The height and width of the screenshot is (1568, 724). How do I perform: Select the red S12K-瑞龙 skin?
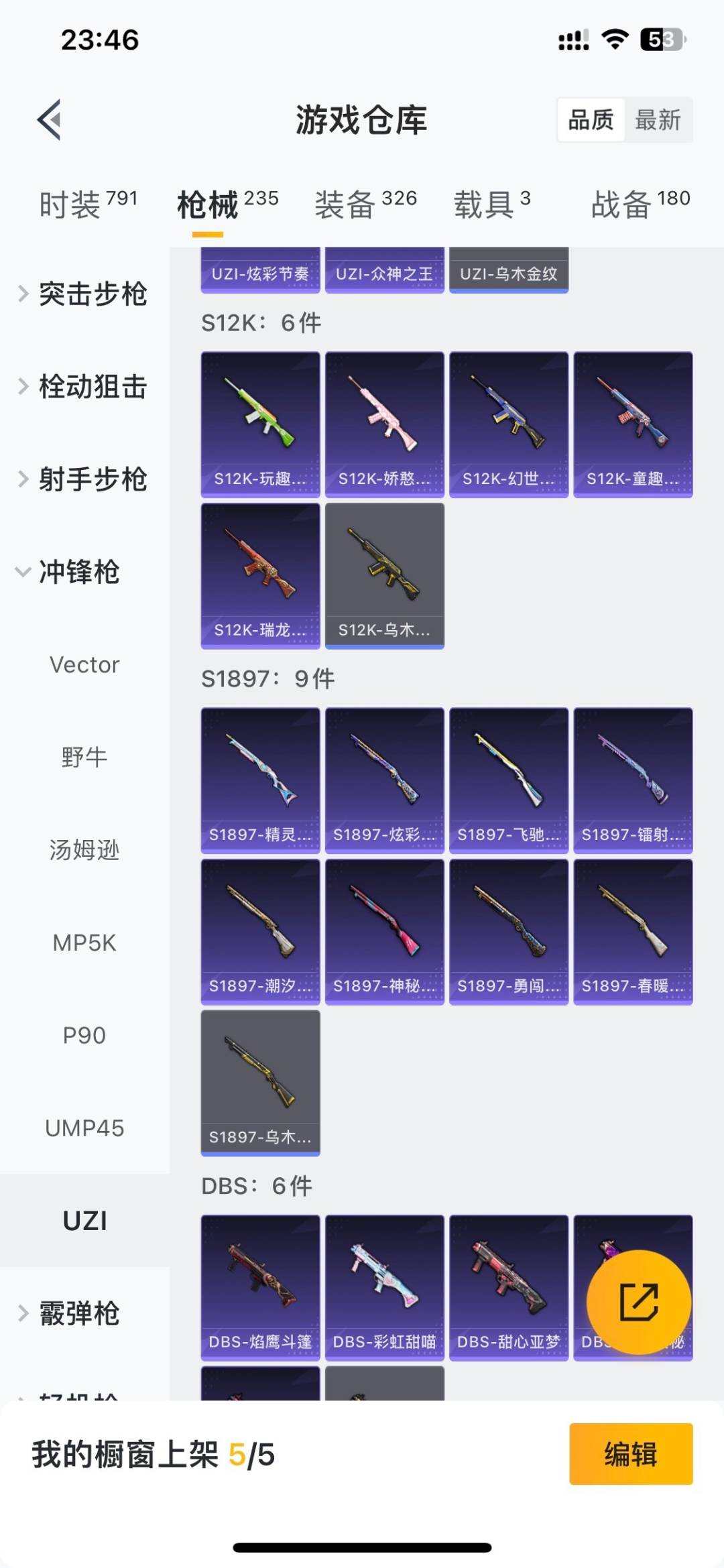[x=259, y=577]
